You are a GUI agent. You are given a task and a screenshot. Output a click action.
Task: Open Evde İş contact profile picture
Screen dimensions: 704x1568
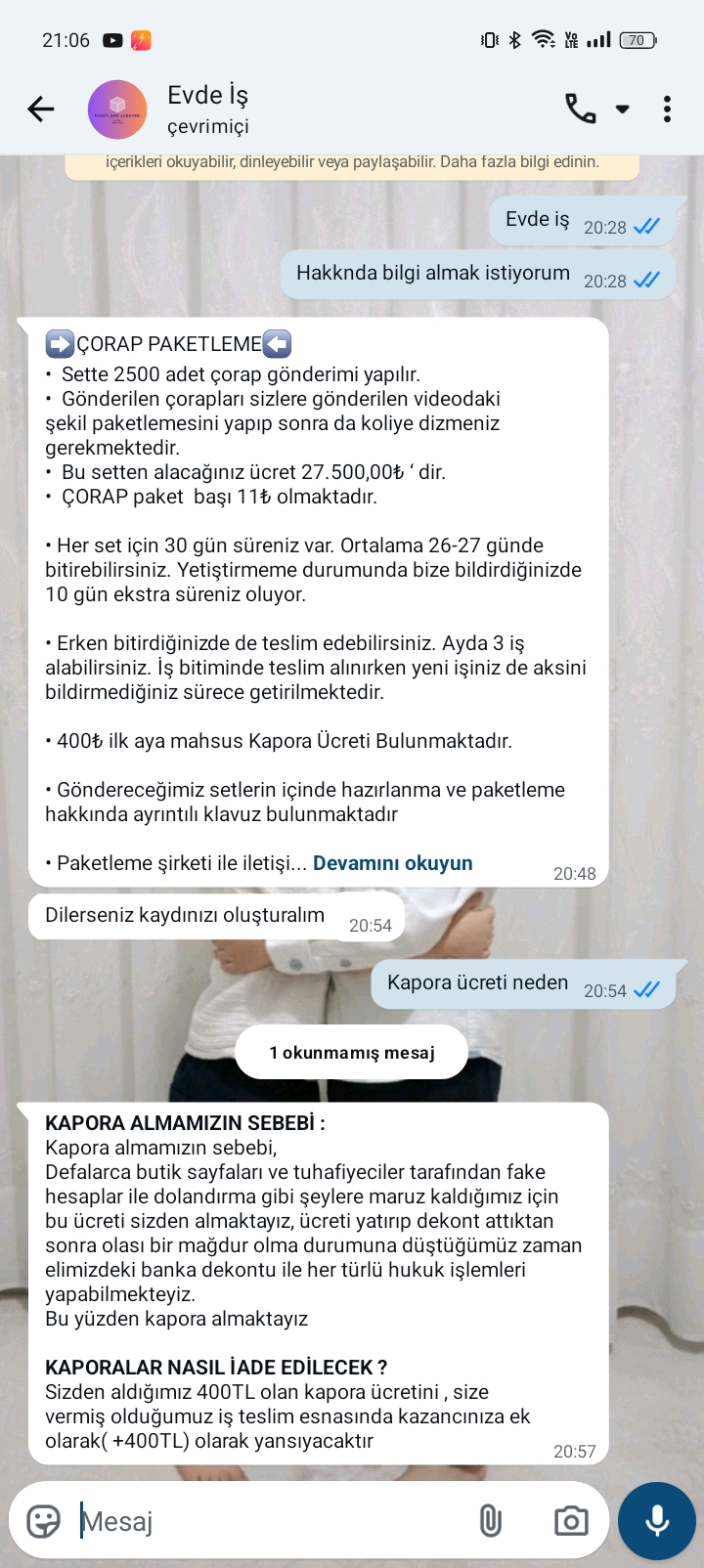pyautogui.click(x=117, y=109)
